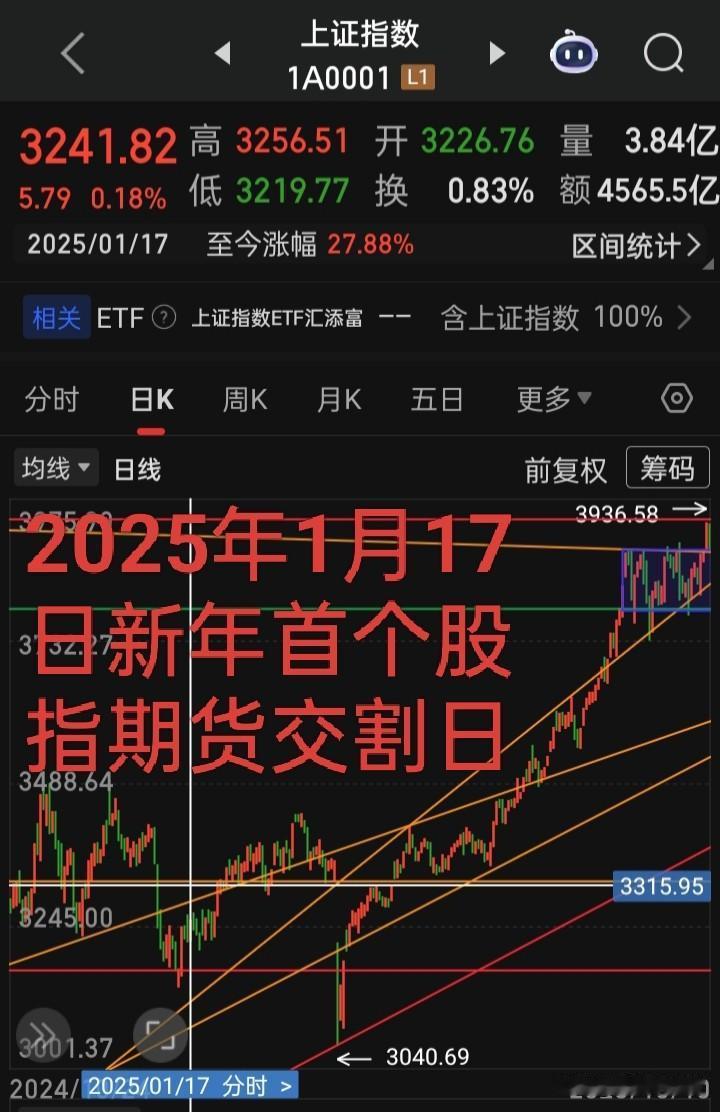Switch to the 分时 intraday tab
Viewport: 720px width, 1112px height.
(53, 399)
